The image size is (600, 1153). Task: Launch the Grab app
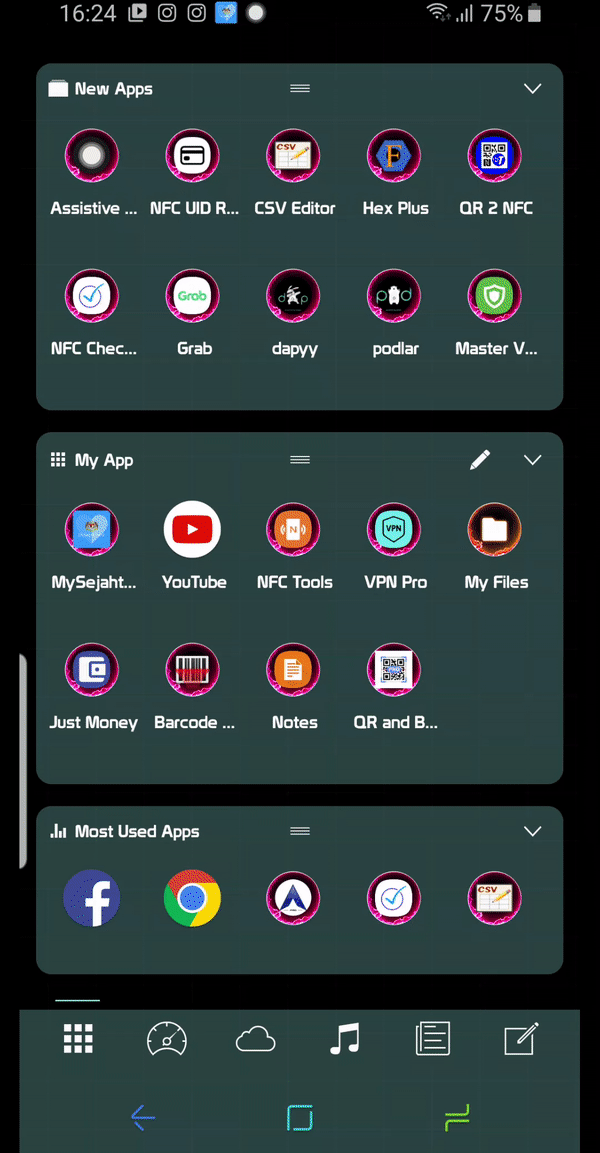(x=194, y=297)
